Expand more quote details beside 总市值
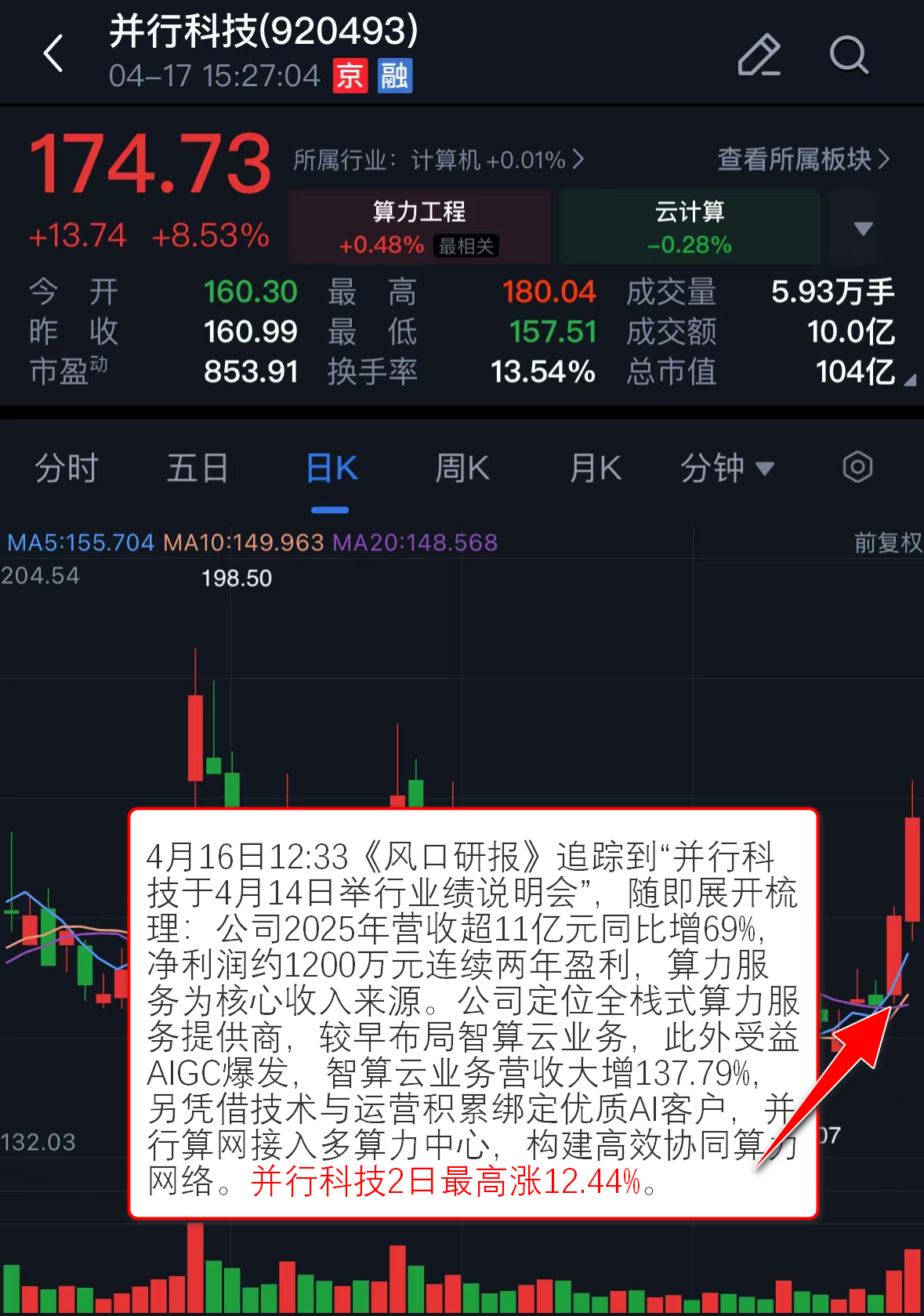The width and height of the screenshot is (924, 1316). [909, 380]
